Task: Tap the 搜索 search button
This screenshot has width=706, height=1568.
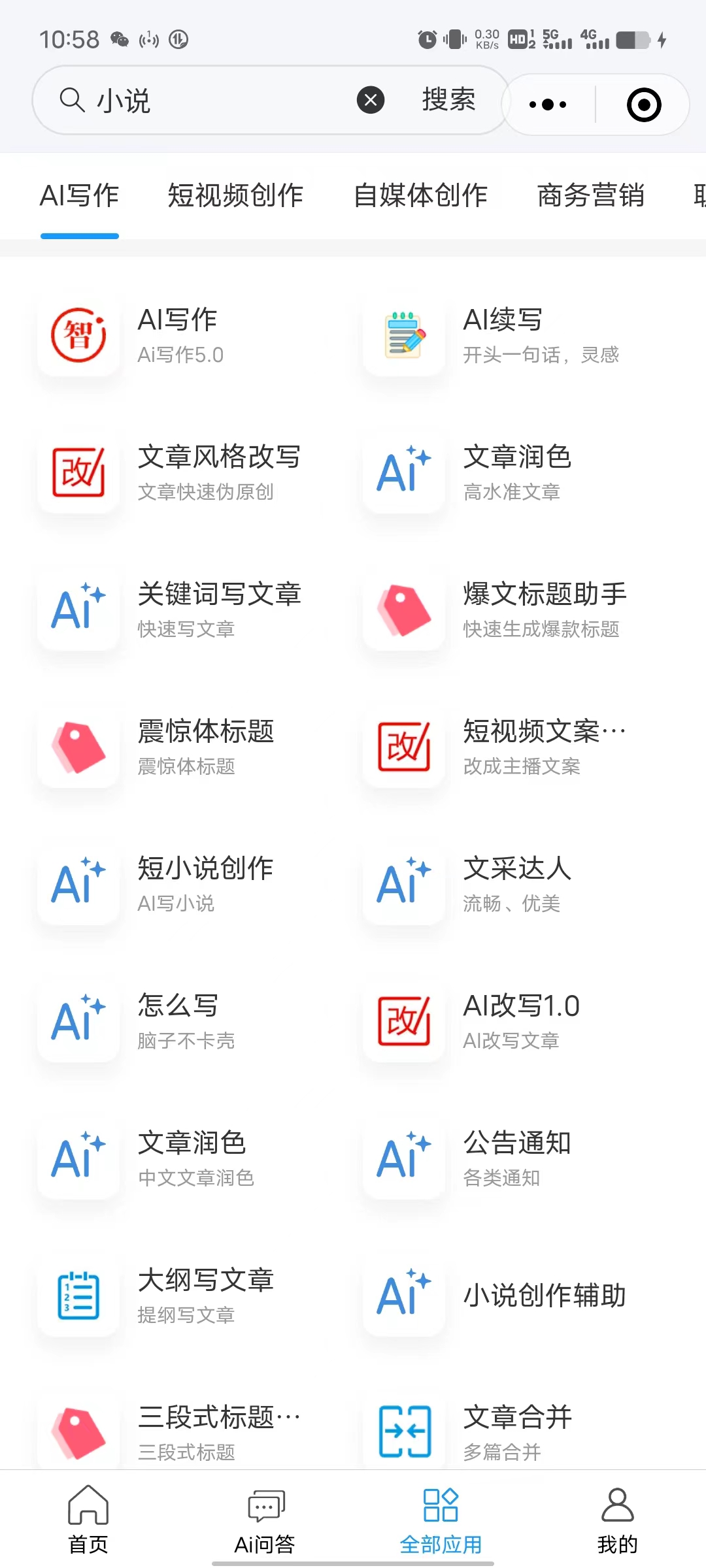Action: 448,100
